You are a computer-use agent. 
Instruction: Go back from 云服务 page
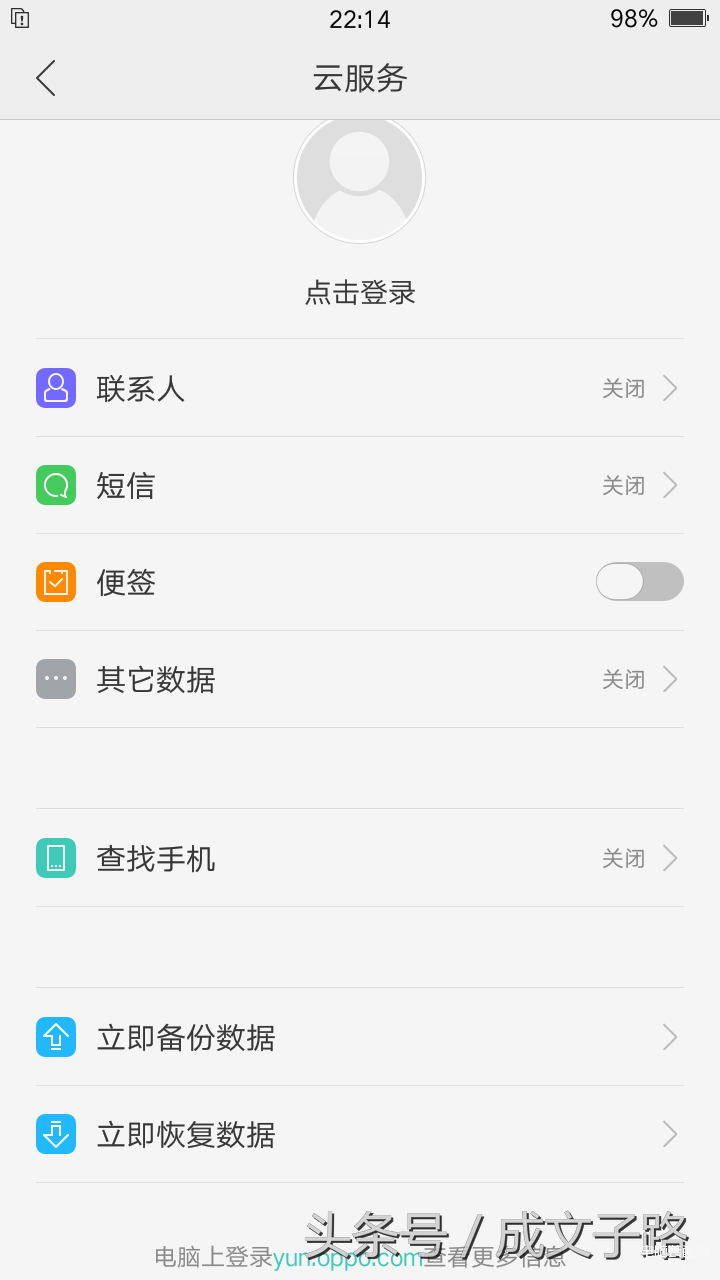pos(45,78)
